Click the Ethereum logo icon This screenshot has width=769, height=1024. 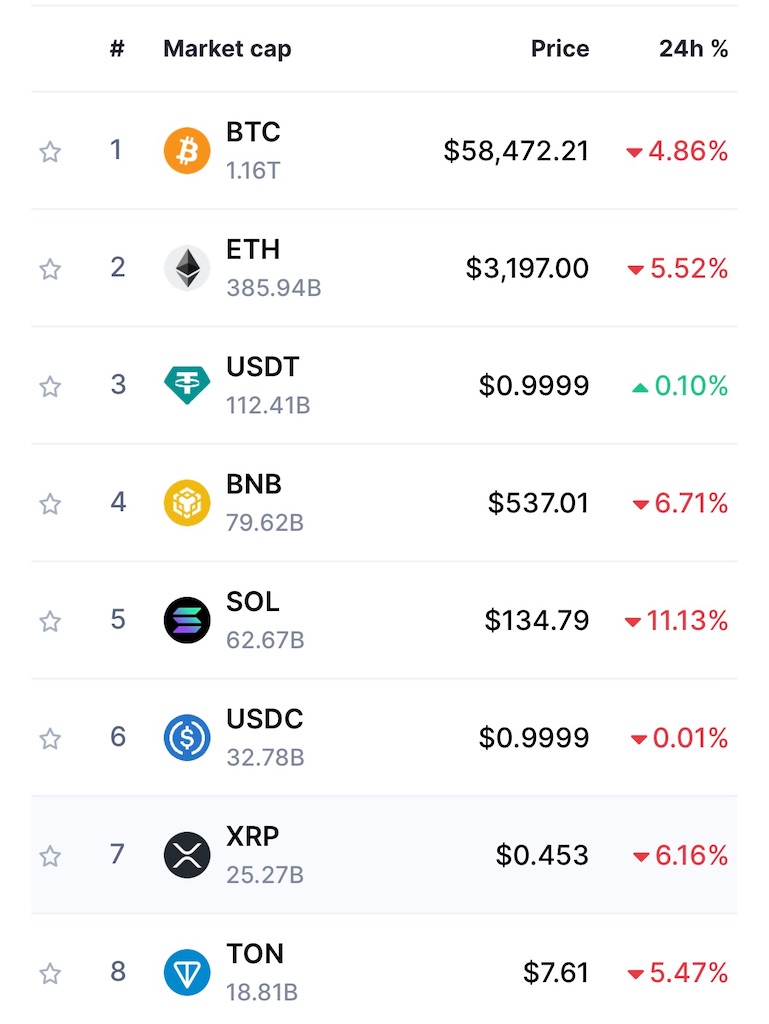click(x=186, y=267)
